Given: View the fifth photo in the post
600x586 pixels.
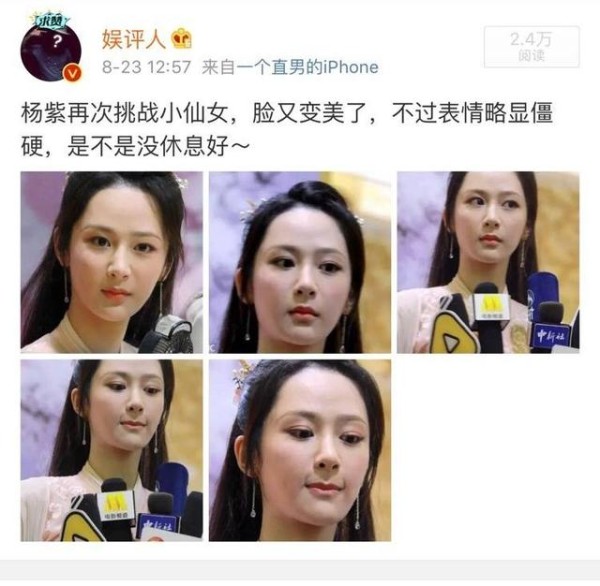Looking at the screenshot, I should pyautogui.click(x=299, y=450).
